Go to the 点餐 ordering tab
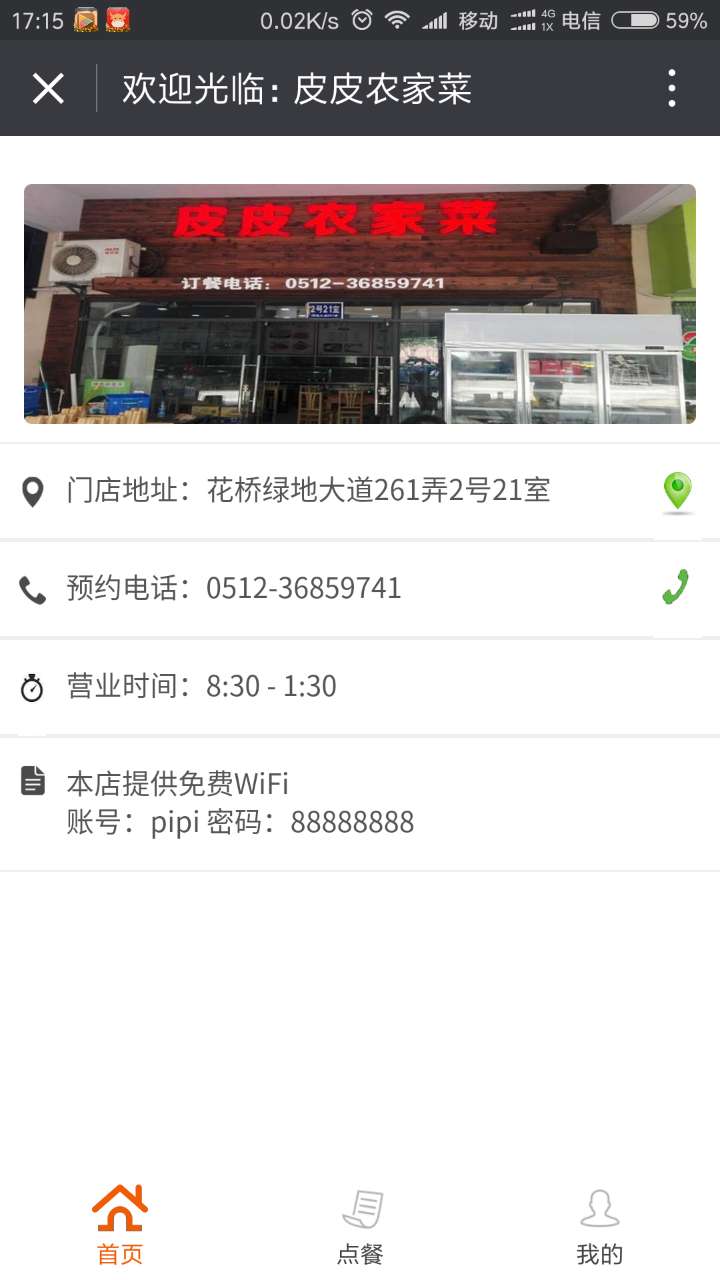 click(x=360, y=1225)
